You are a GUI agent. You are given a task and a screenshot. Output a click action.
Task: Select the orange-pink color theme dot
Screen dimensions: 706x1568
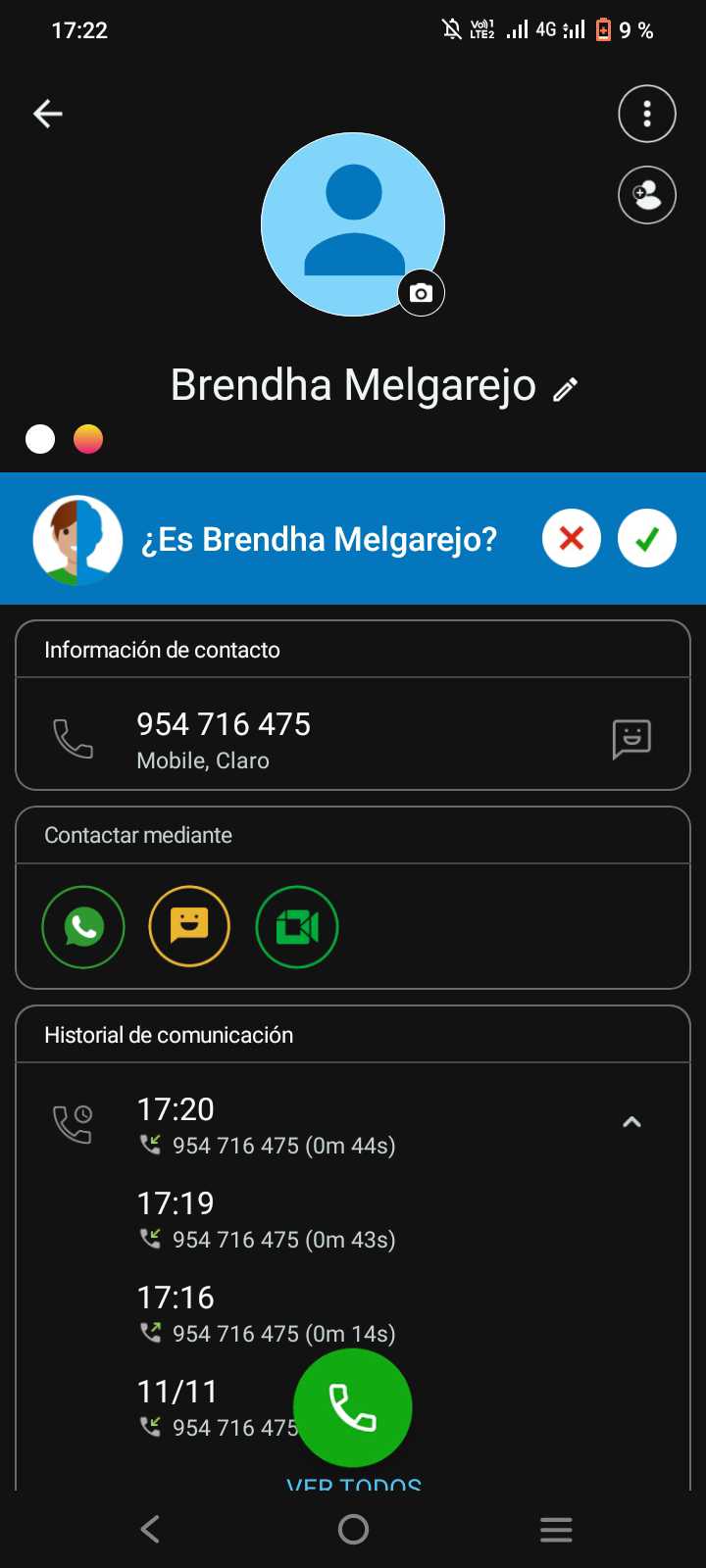tap(88, 439)
